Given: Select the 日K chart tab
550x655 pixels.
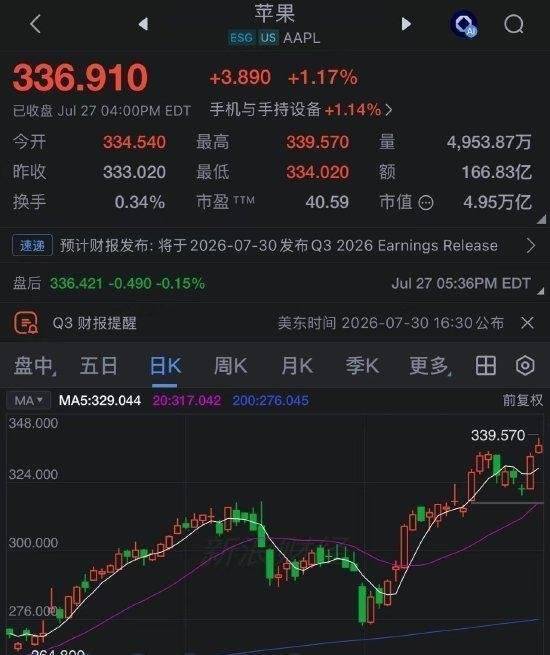Looking at the screenshot, I should tap(165, 366).
